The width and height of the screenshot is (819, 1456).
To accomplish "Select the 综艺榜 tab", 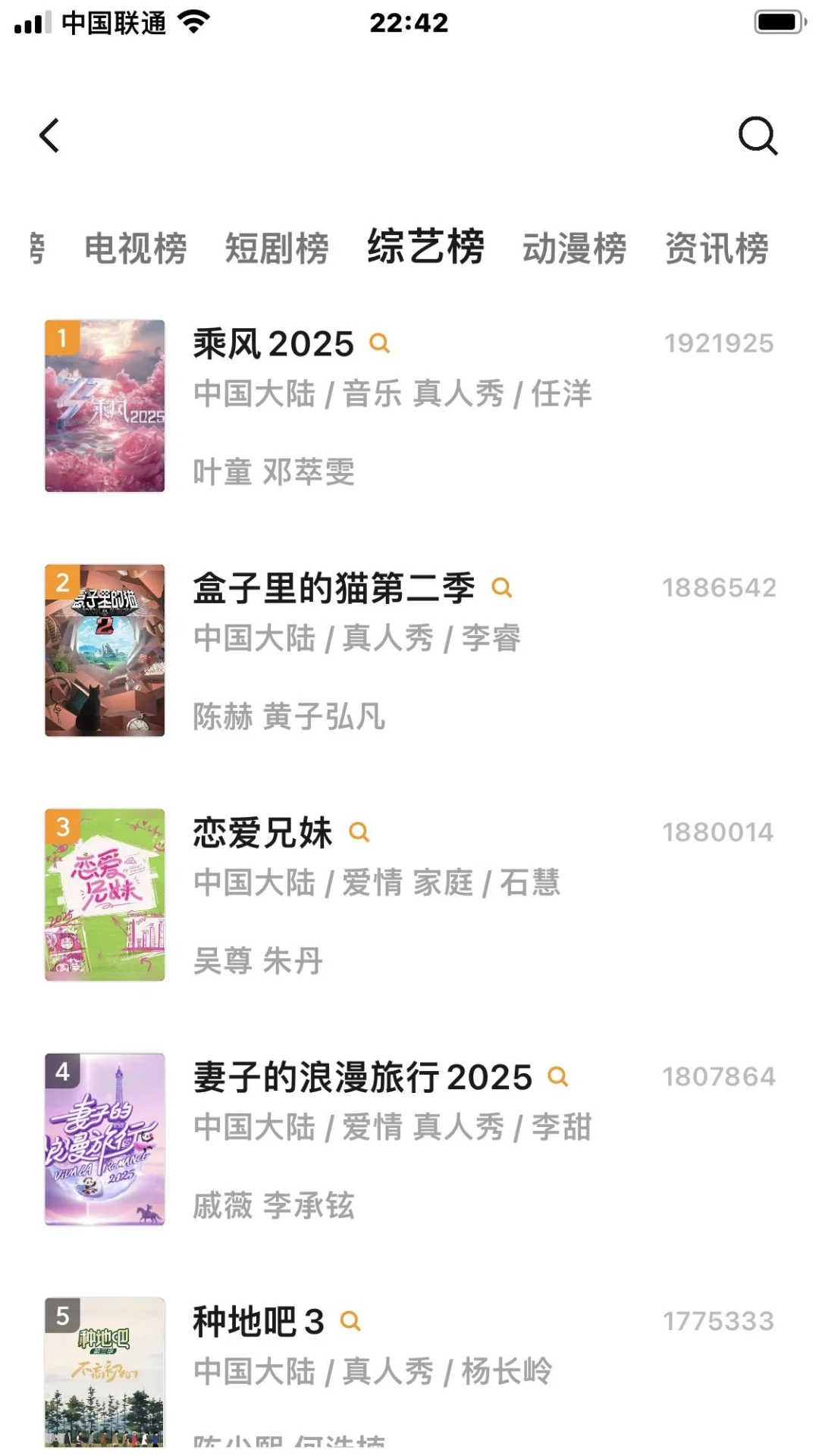I will [425, 247].
